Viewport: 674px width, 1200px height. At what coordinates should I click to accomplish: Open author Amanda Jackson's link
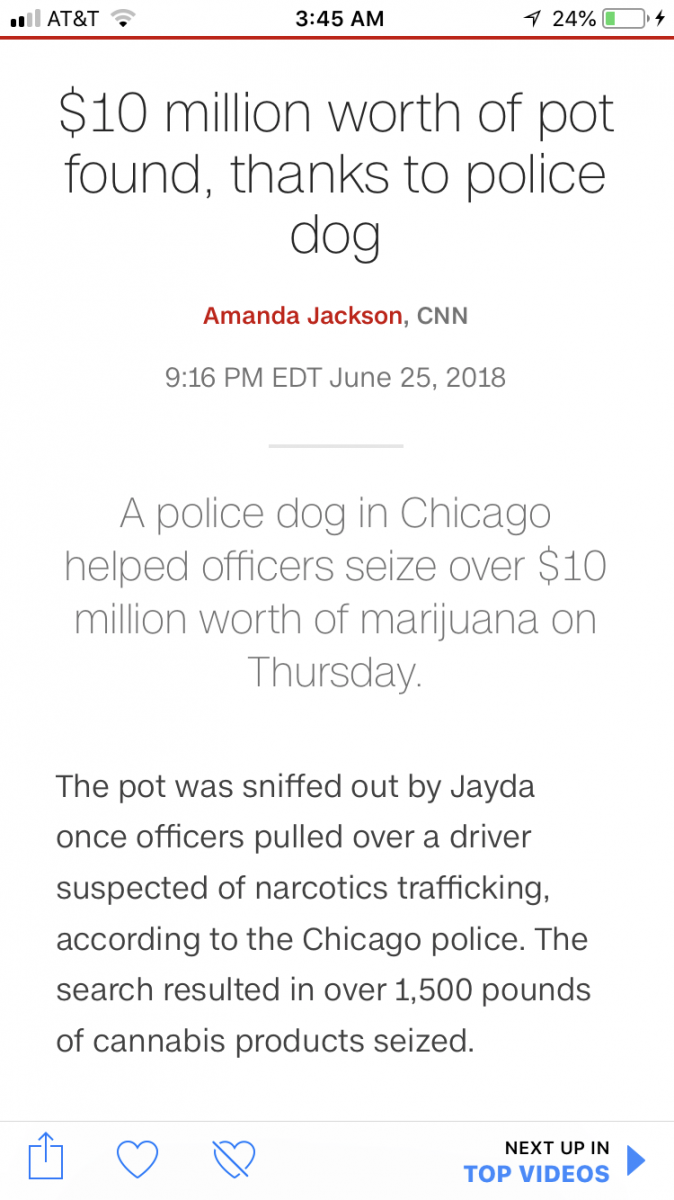[x=302, y=316]
